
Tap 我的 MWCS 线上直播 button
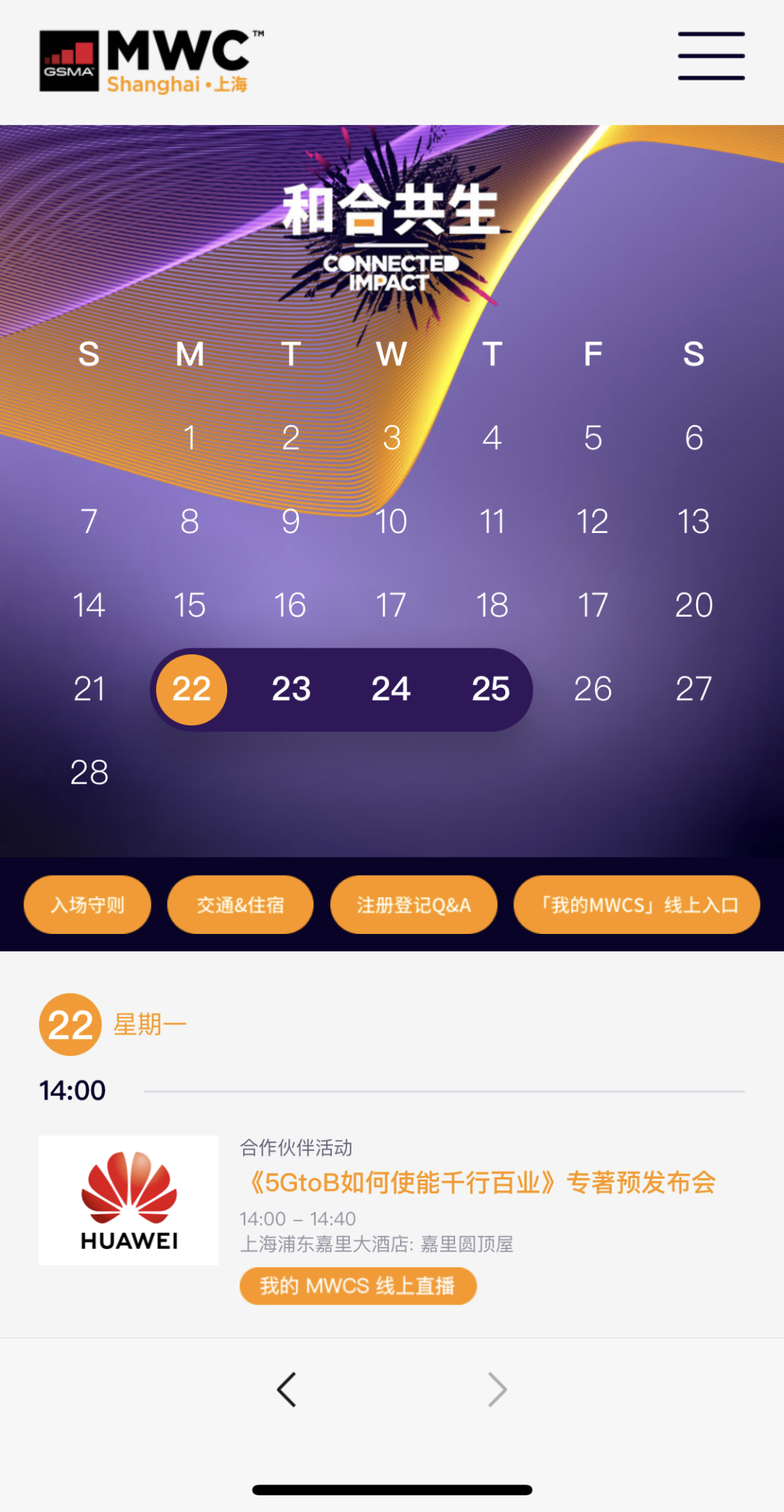358,1286
